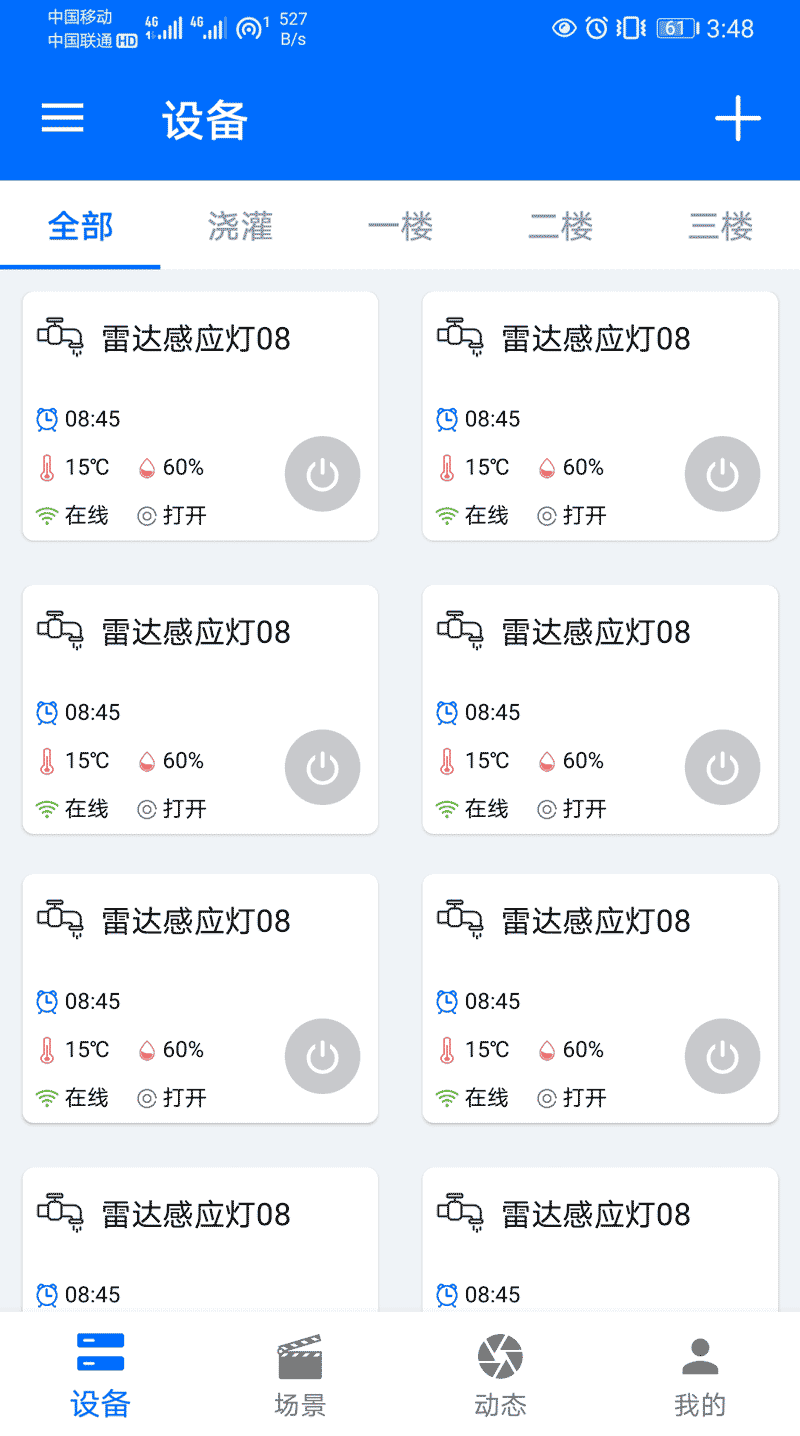800x1436 pixels.
Task: Open the hamburger drawer menu
Action: [62, 119]
